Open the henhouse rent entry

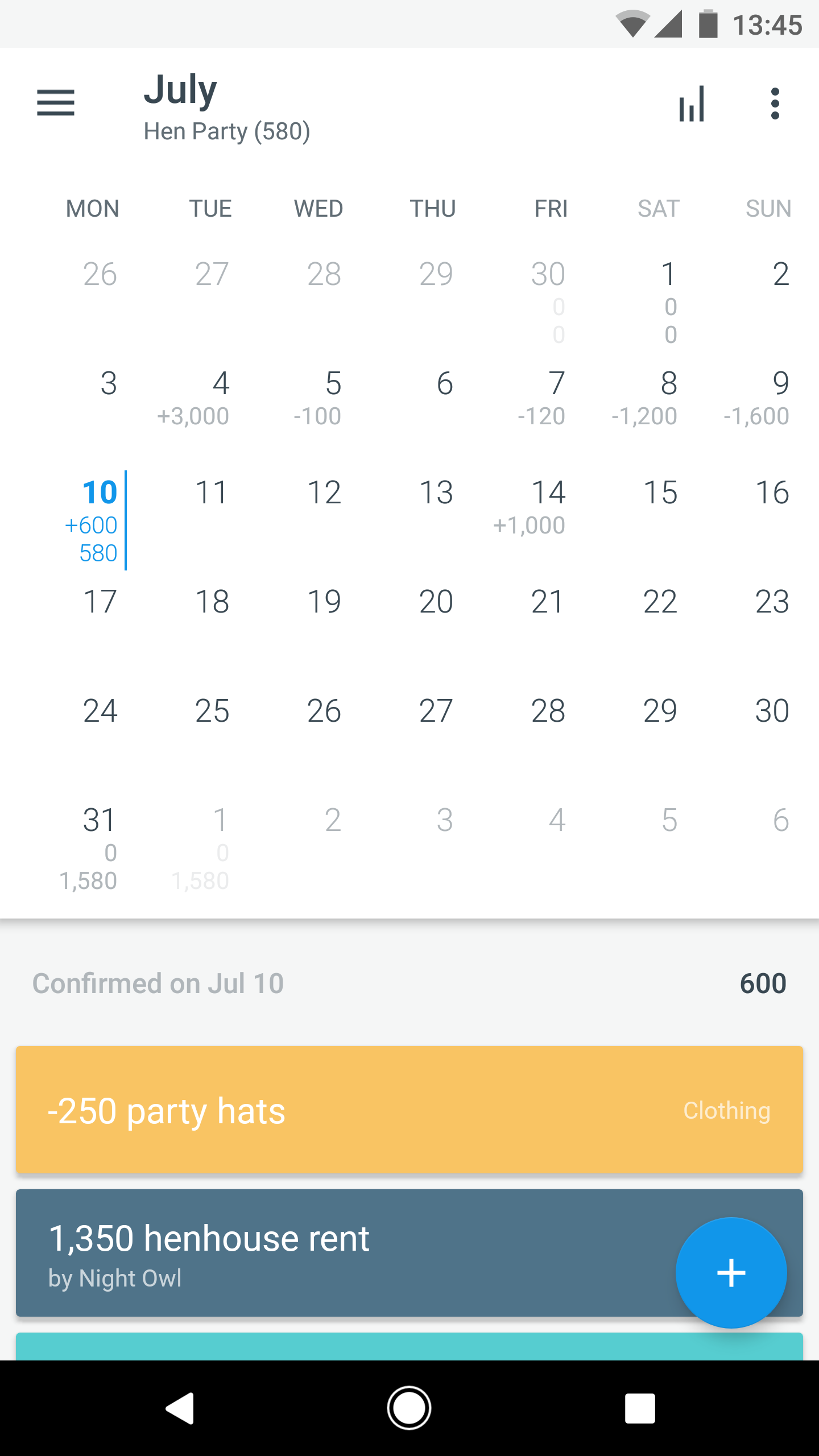[341, 1252]
